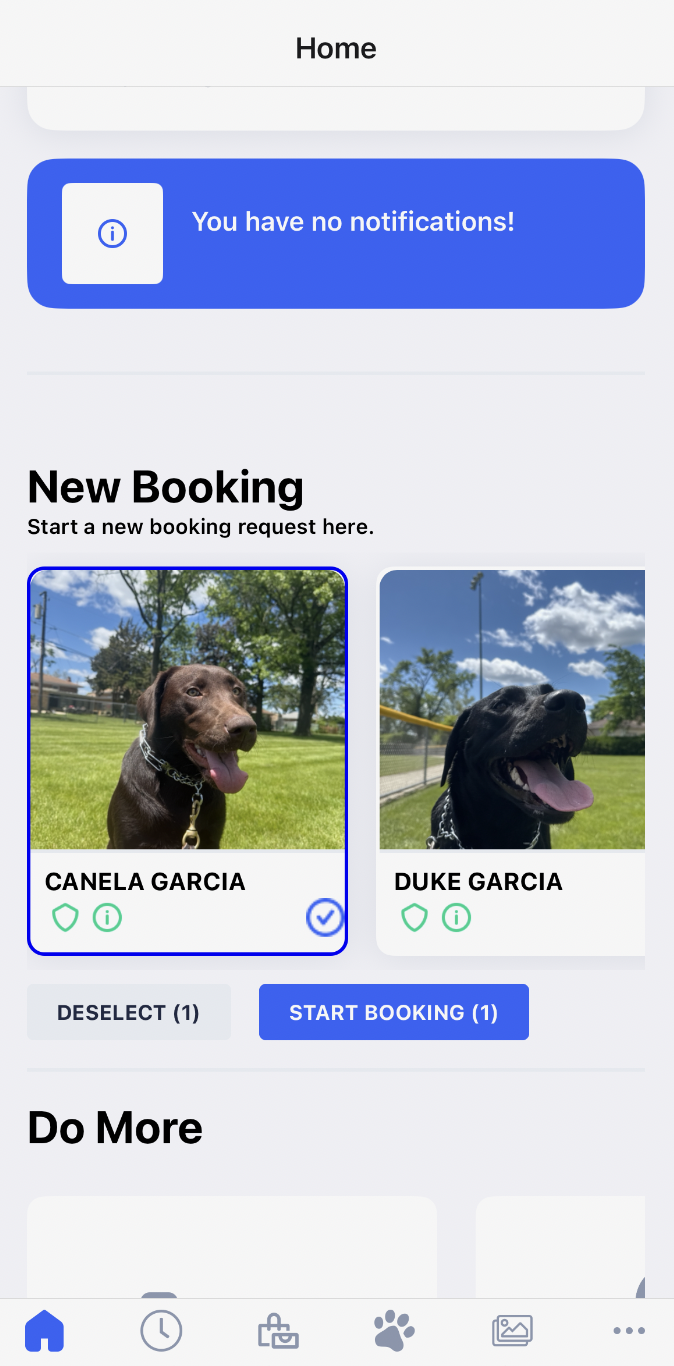Open the more options tab

(x=629, y=1331)
